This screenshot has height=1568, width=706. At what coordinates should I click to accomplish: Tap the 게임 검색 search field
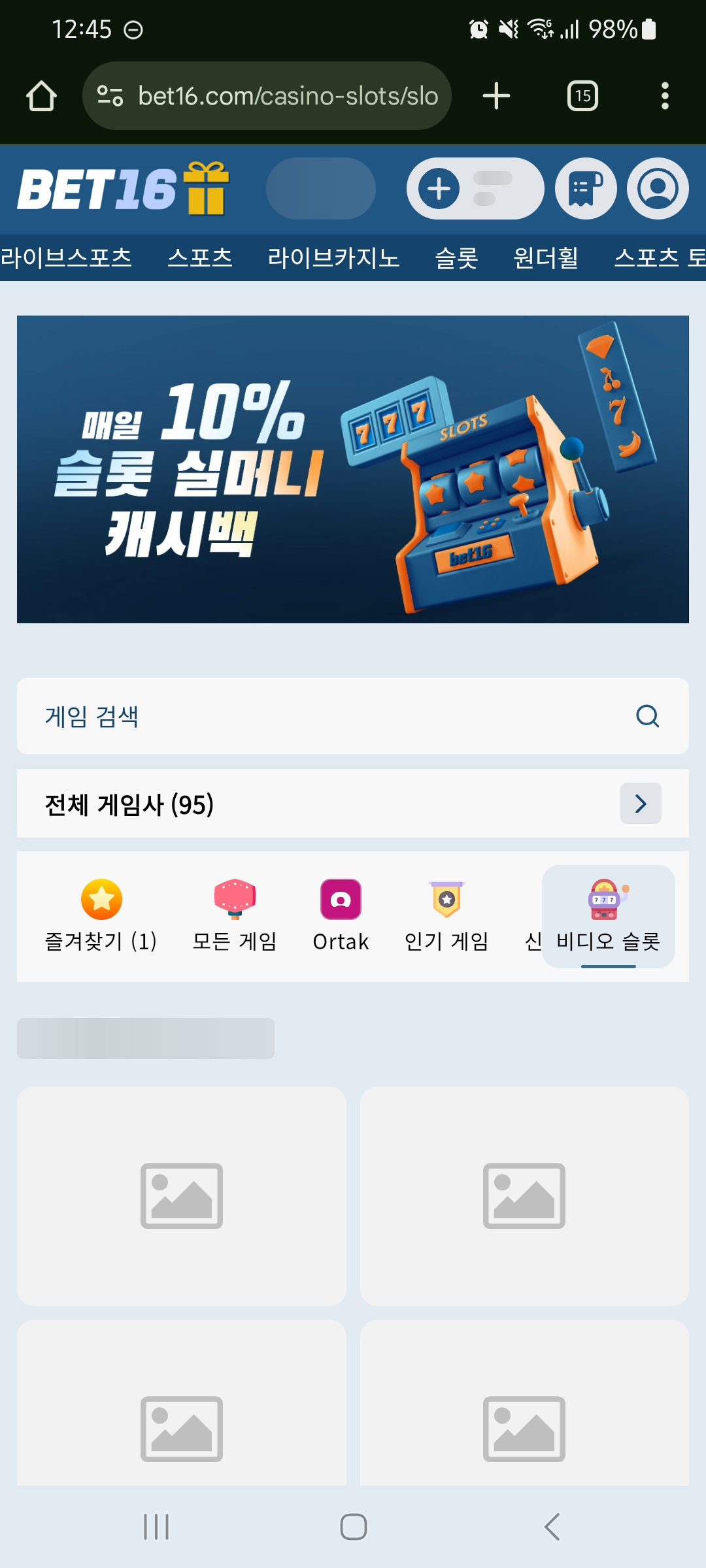(x=327, y=716)
